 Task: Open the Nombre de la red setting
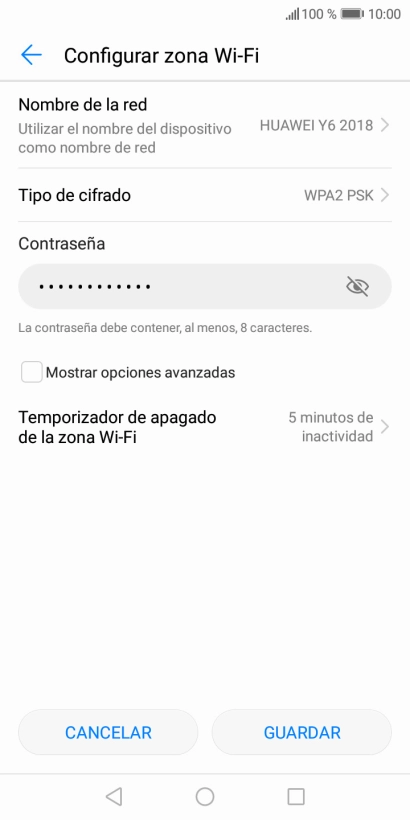[205, 126]
